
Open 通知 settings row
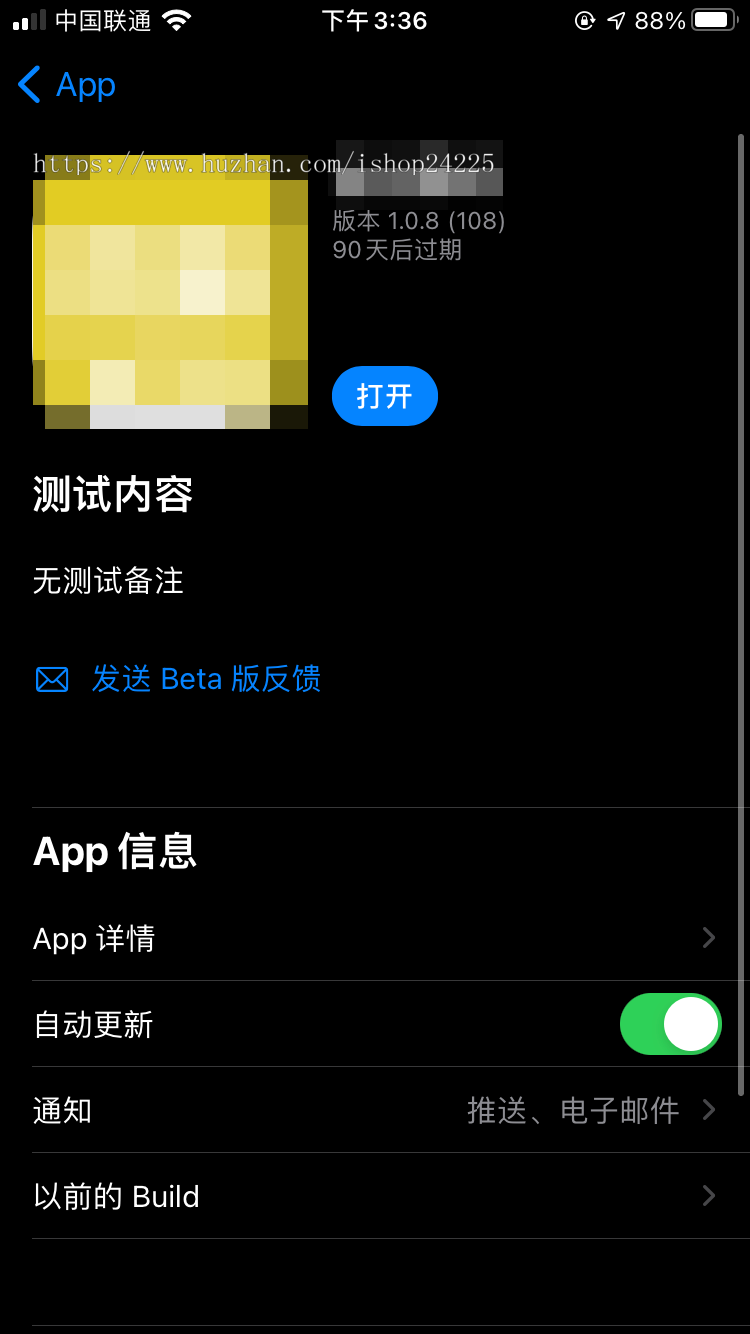375,1110
